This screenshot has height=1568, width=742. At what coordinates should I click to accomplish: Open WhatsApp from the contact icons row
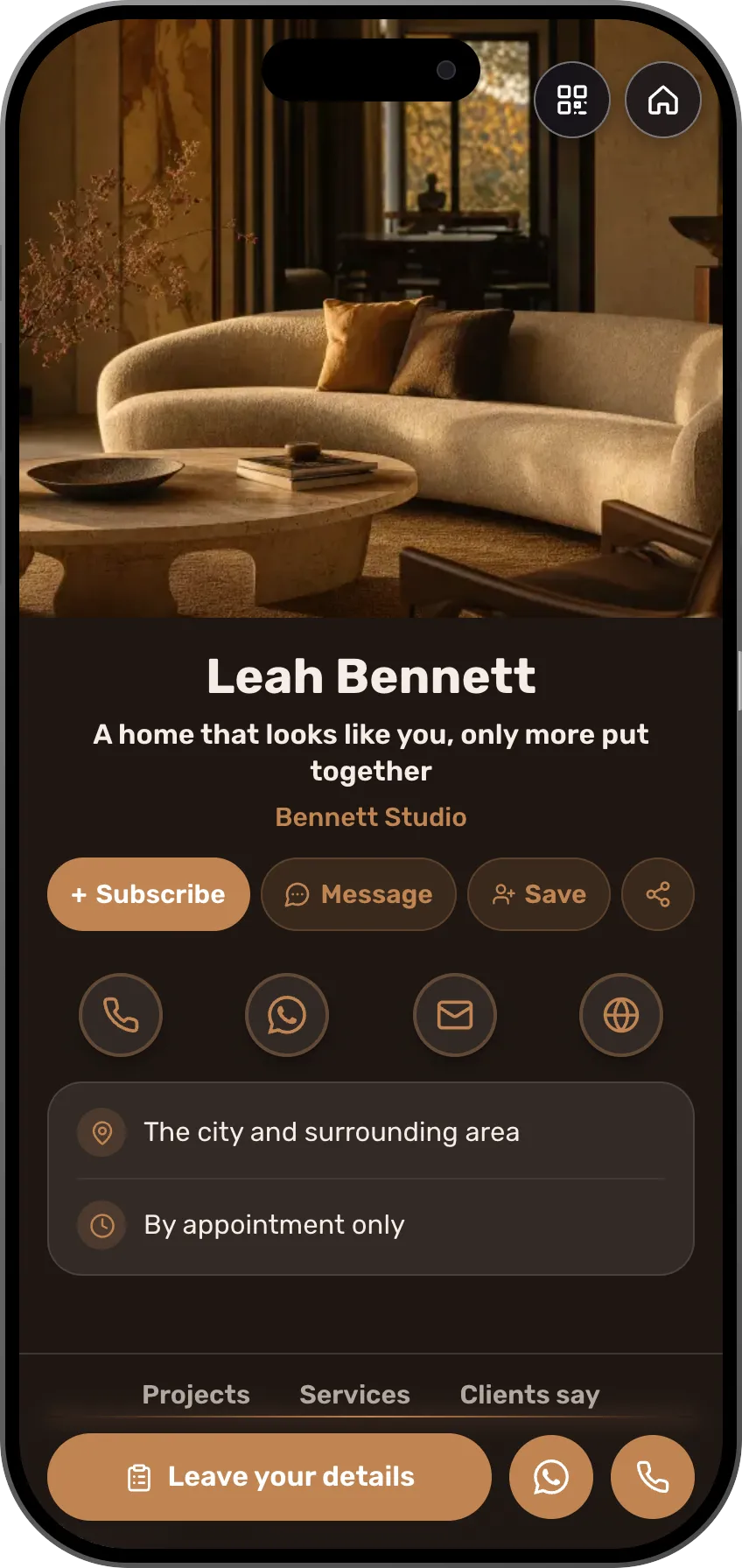click(287, 1015)
